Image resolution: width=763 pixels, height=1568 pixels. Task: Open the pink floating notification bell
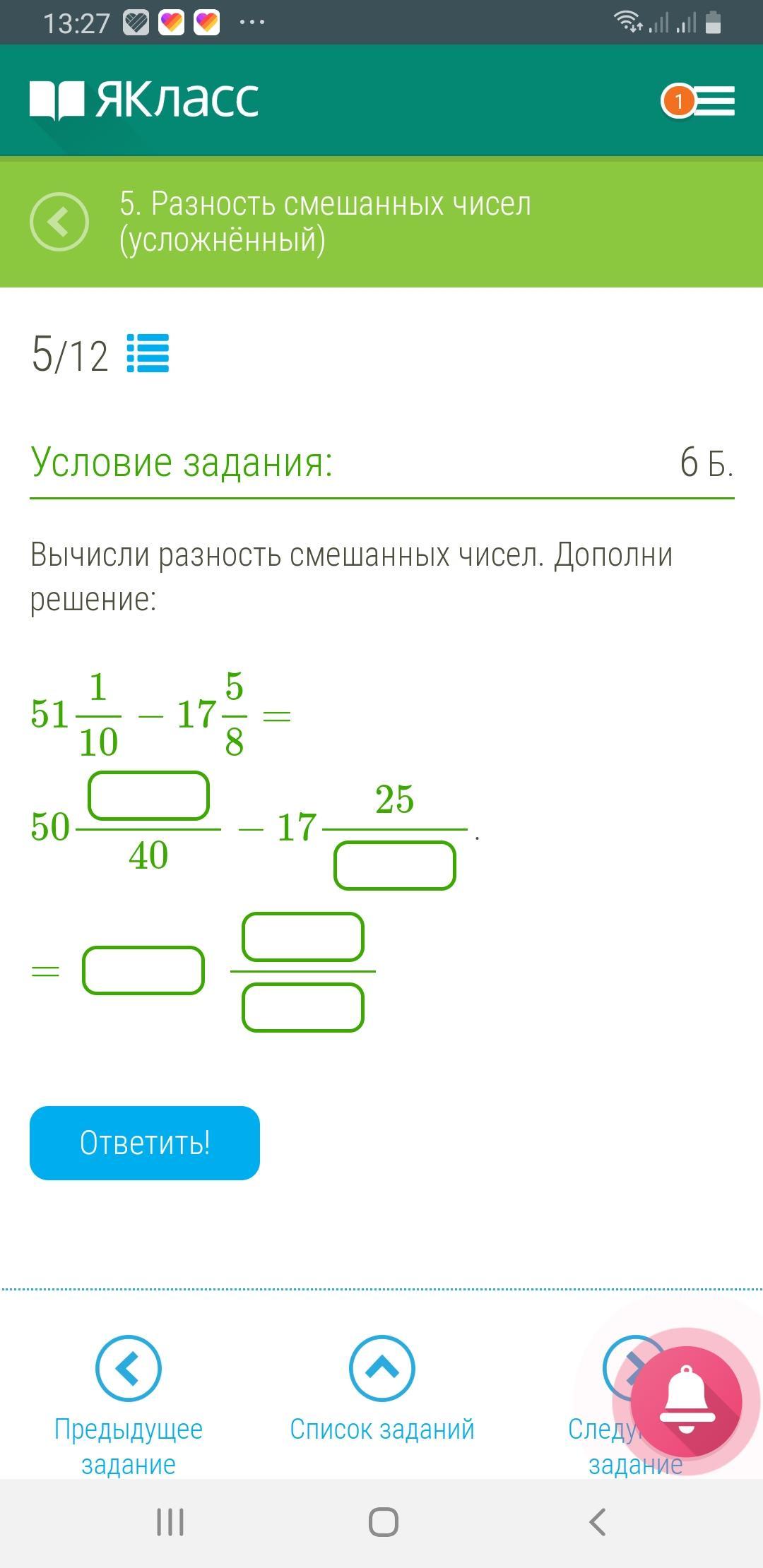pyautogui.click(x=686, y=1402)
